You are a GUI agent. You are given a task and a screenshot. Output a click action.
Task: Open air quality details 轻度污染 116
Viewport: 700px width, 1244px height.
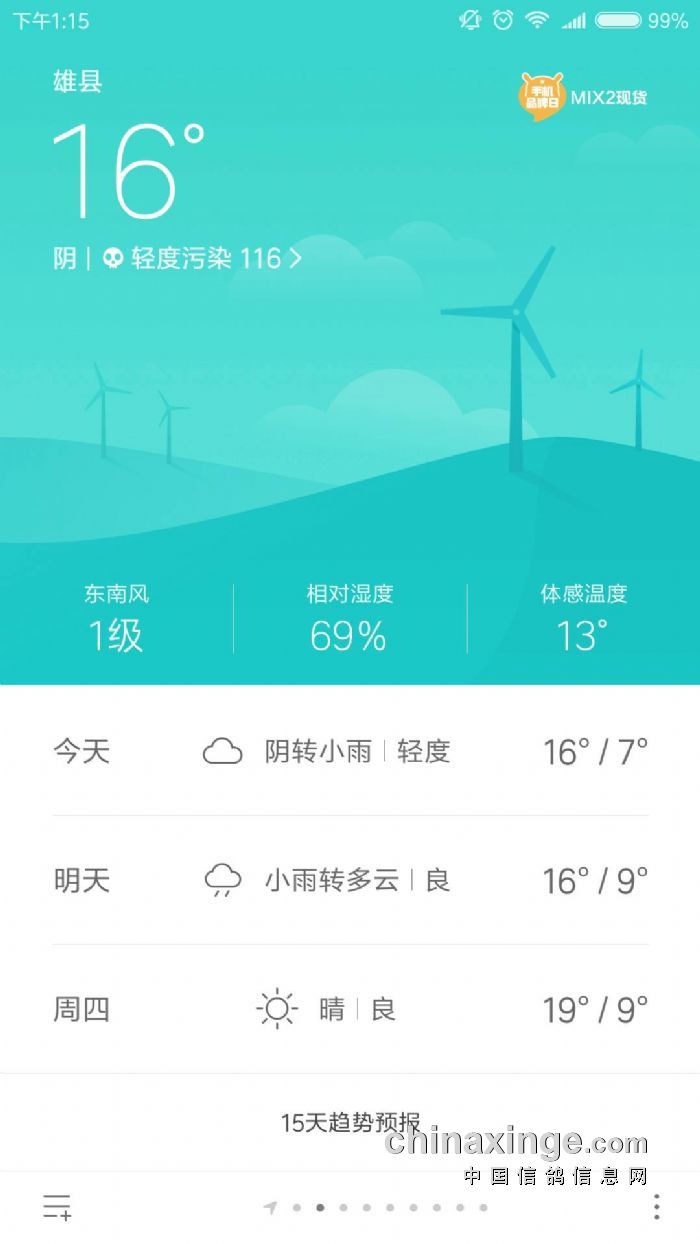click(202, 258)
